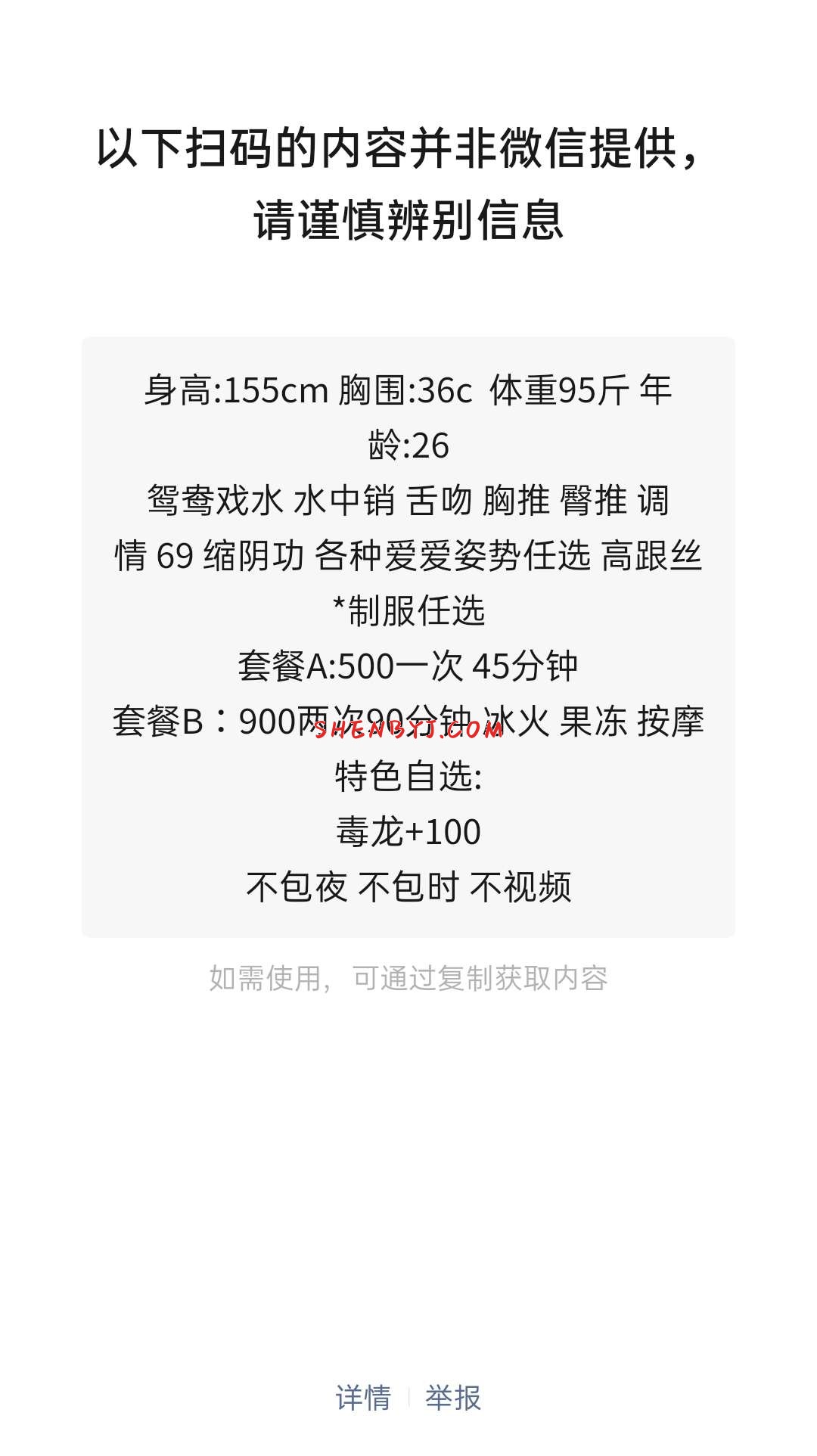This screenshot has width=817, height=1456.
Task: Tap 举报 to report this content
Action: 453,1398
